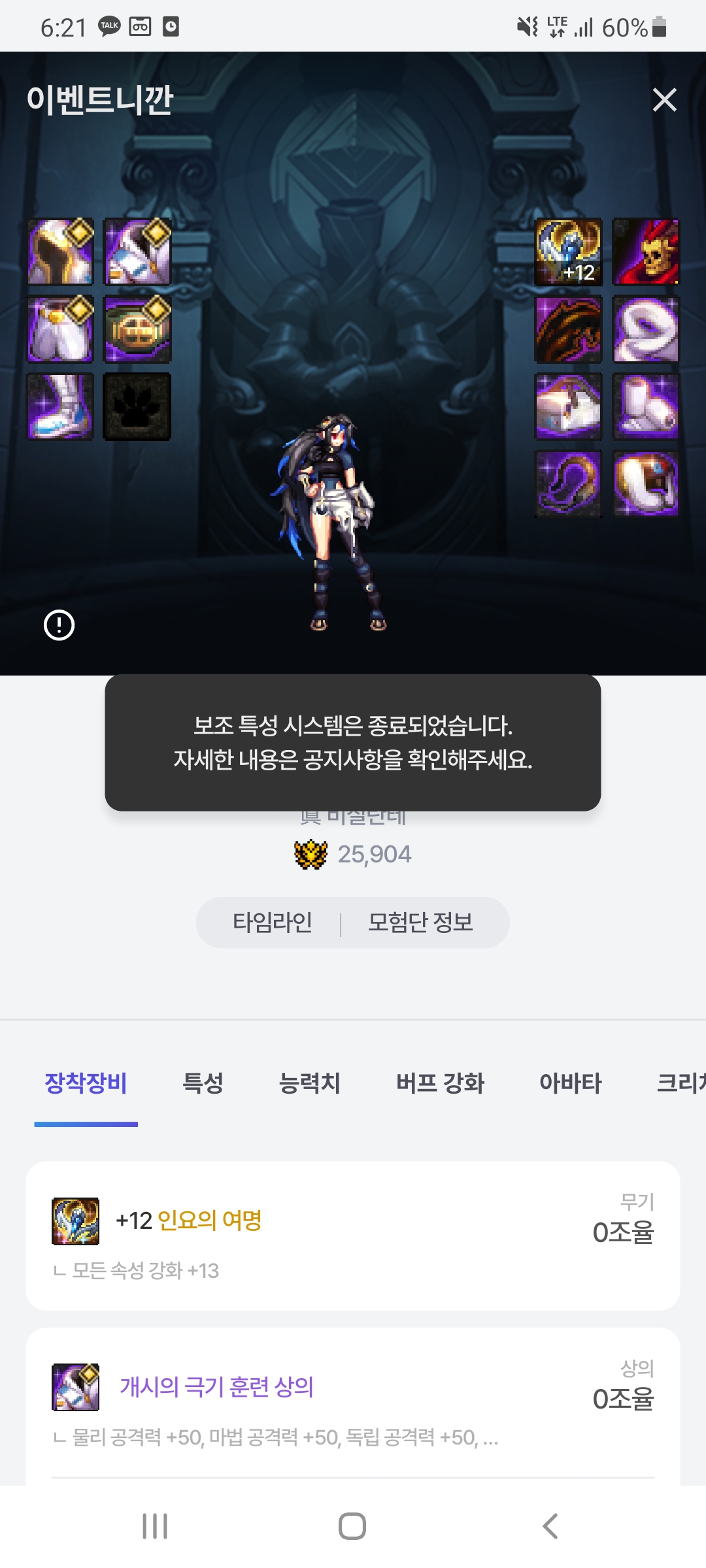Tap the +12 weapon icon slot
Image resolution: width=706 pixels, height=1568 pixels.
(x=569, y=252)
